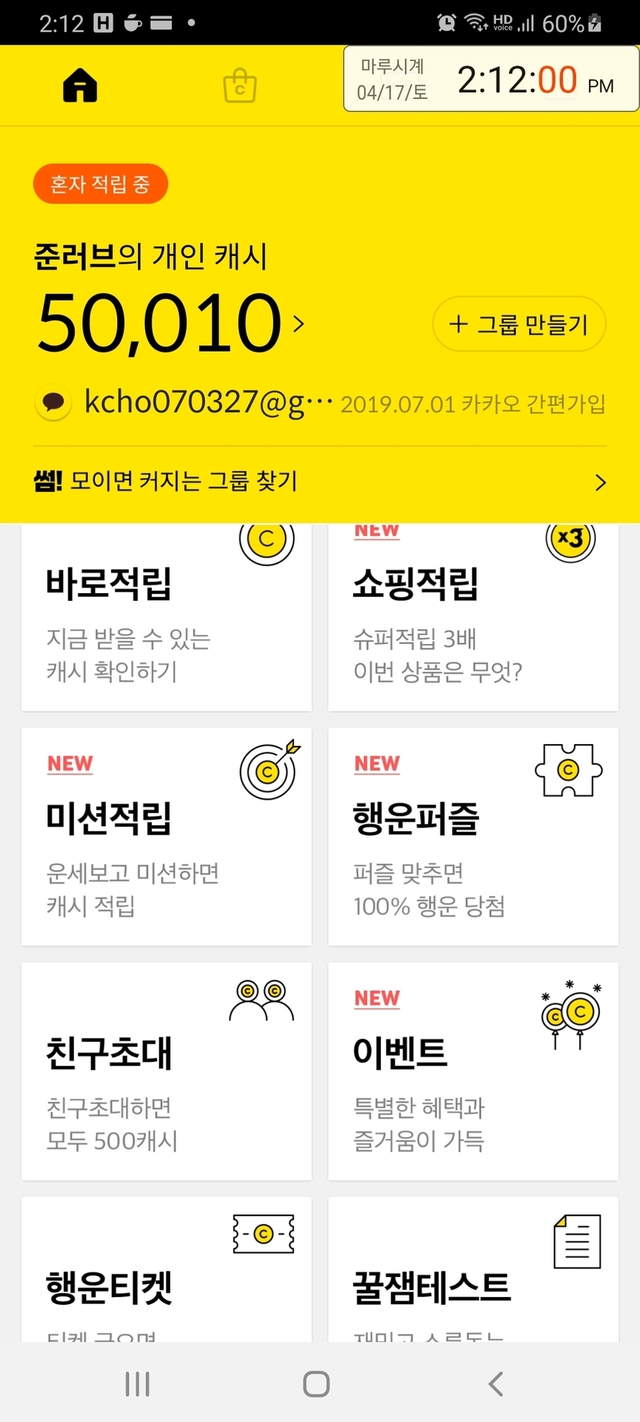Viewport: 640px width, 1422px height.
Task: Open the system recent apps view
Action: [x=137, y=1384]
